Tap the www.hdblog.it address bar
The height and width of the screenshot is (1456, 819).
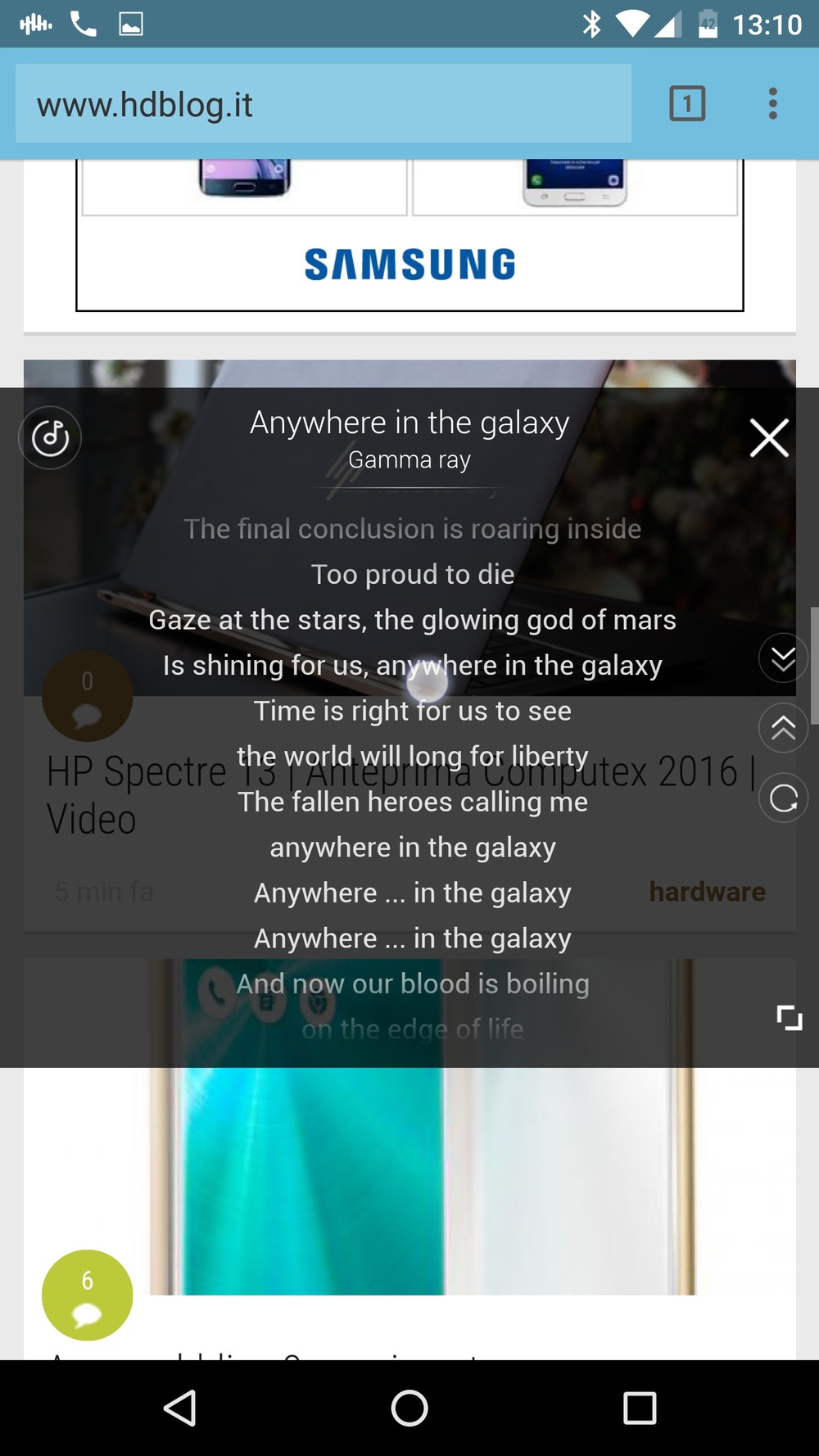pos(324,105)
